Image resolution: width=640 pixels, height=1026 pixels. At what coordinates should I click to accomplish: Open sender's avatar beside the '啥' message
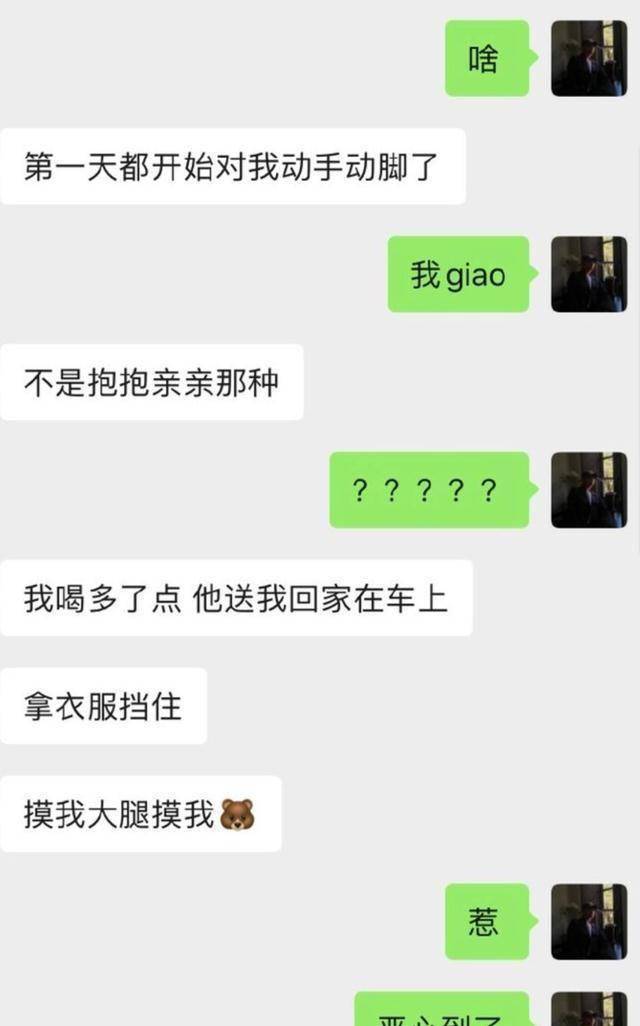(x=588, y=58)
